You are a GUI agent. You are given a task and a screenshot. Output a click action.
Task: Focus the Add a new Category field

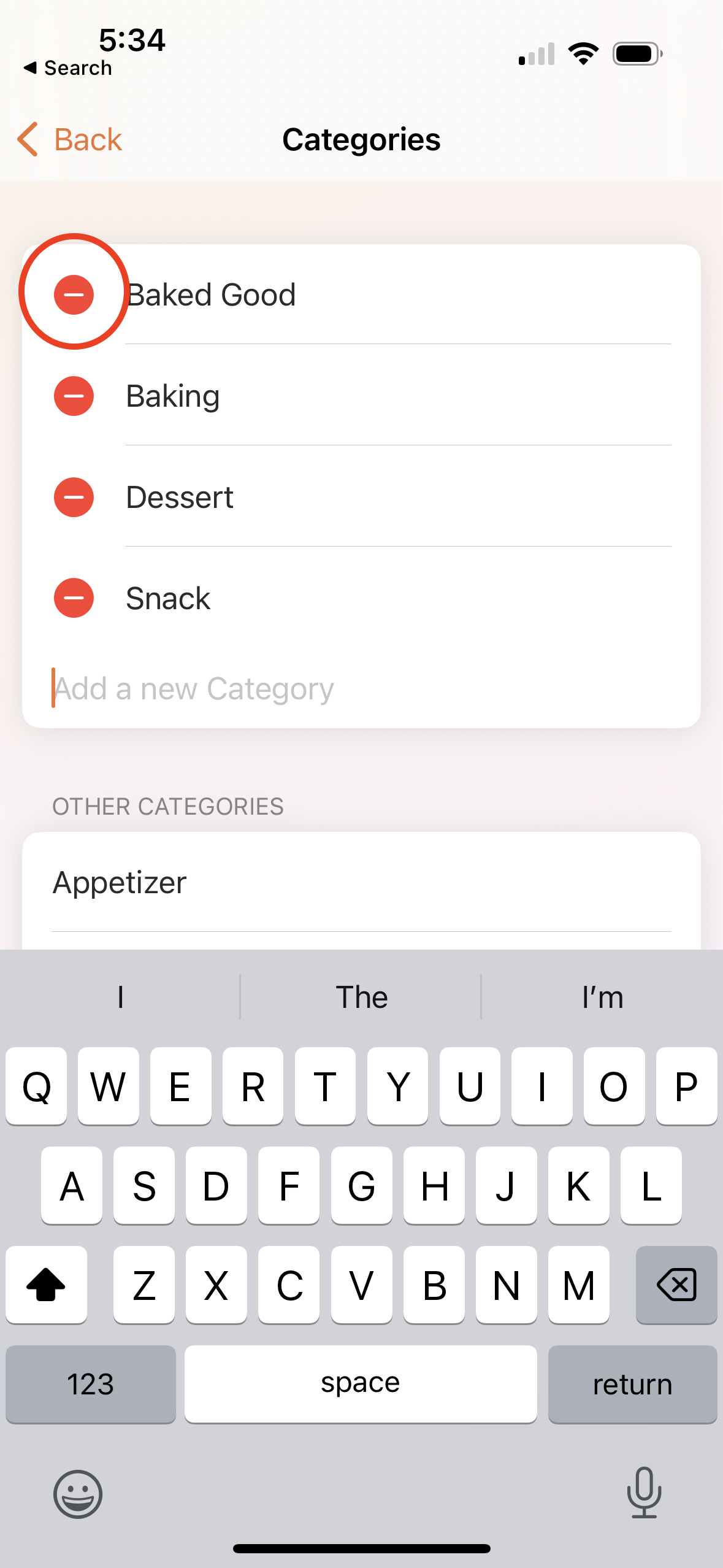361,688
